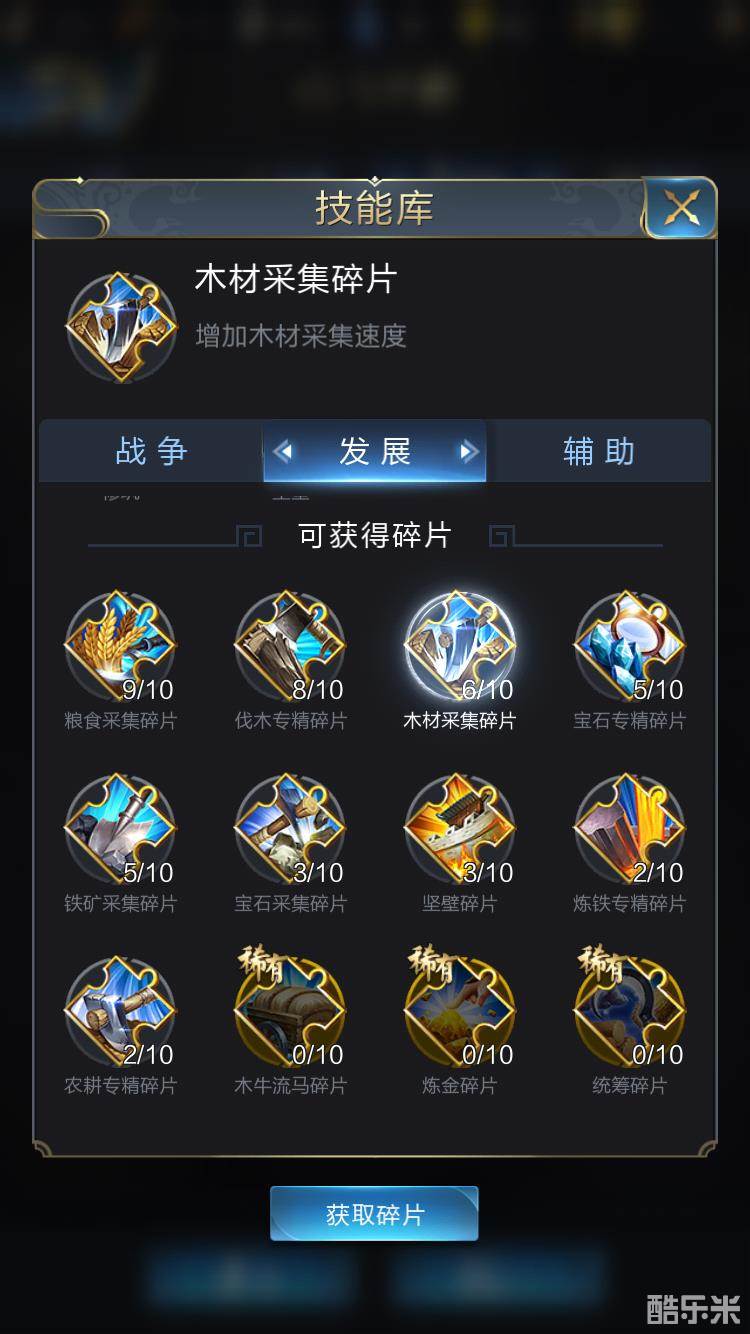This screenshot has height=1334, width=750.
Task: Select the rare 木牛流马碎片 fragment
Action: coord(290,1012)
